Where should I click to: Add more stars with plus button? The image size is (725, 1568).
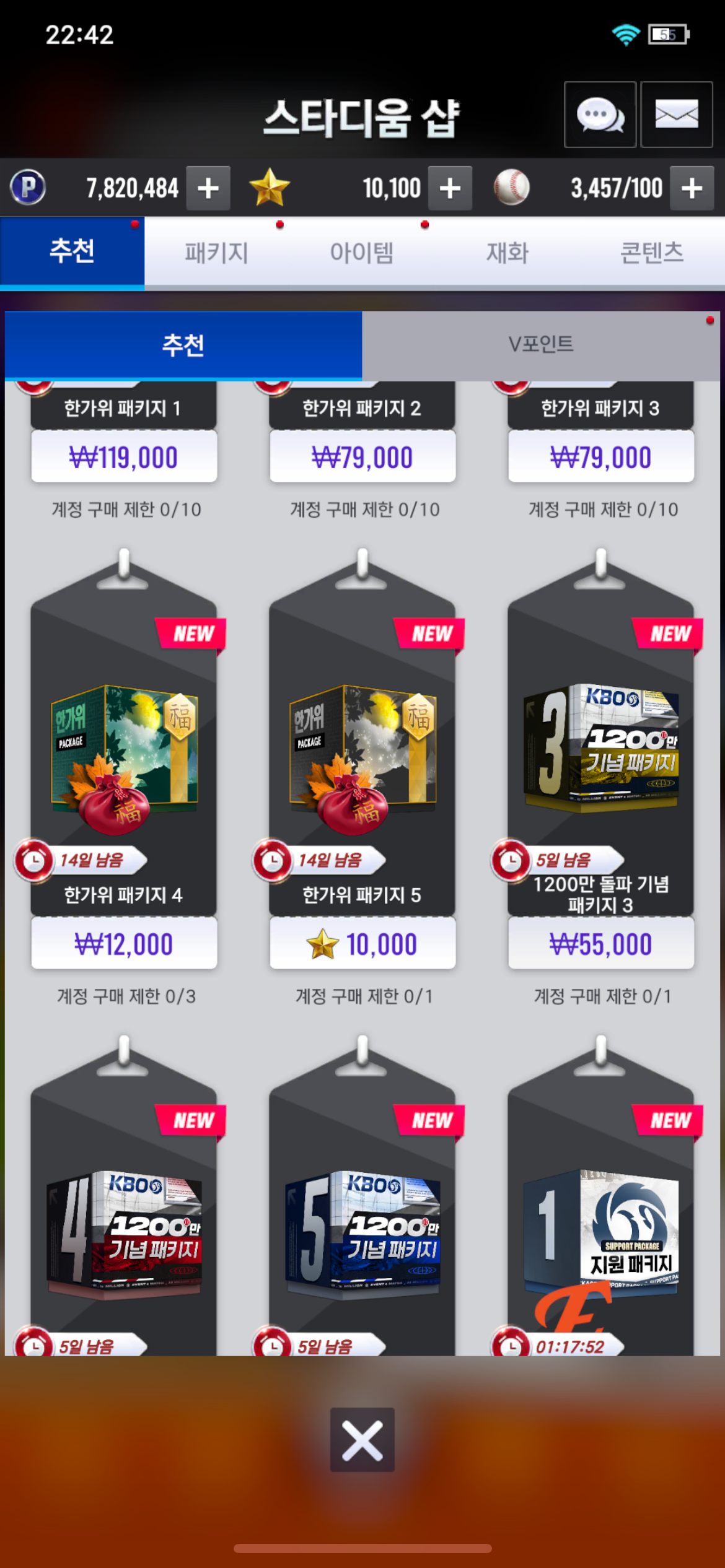pyautogui.click(x=450, y=188)
